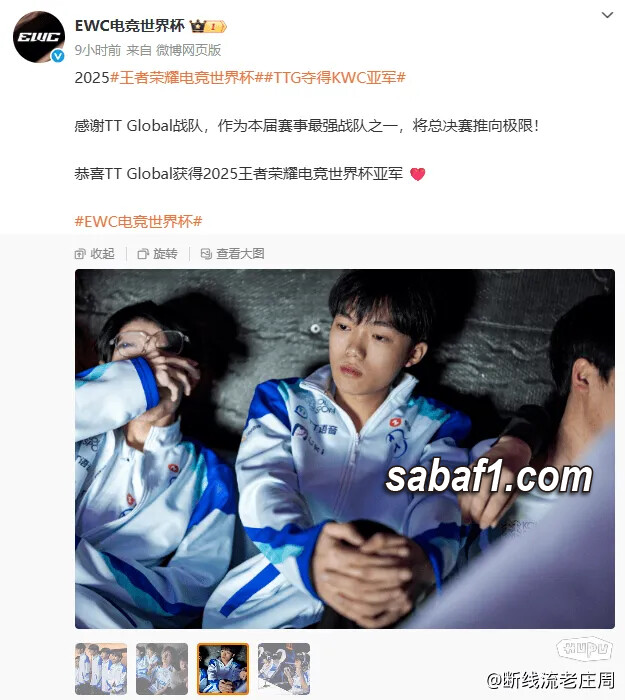Open the EWC电竞世界杯 profile avatar
This screenshot has height=700, width=625.
38,37
